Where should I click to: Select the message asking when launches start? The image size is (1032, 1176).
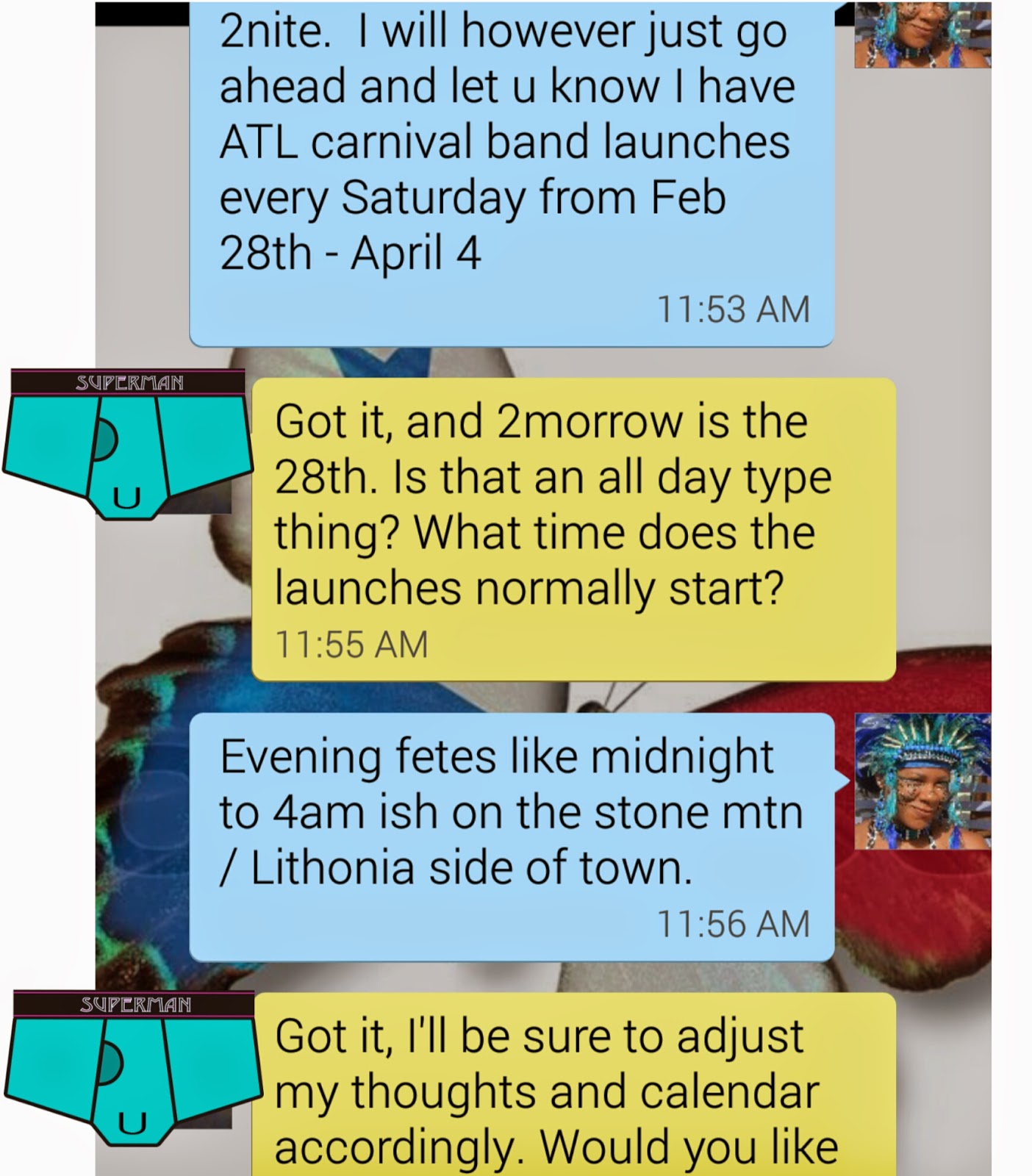pyautogui.click(x=573, y=529)
